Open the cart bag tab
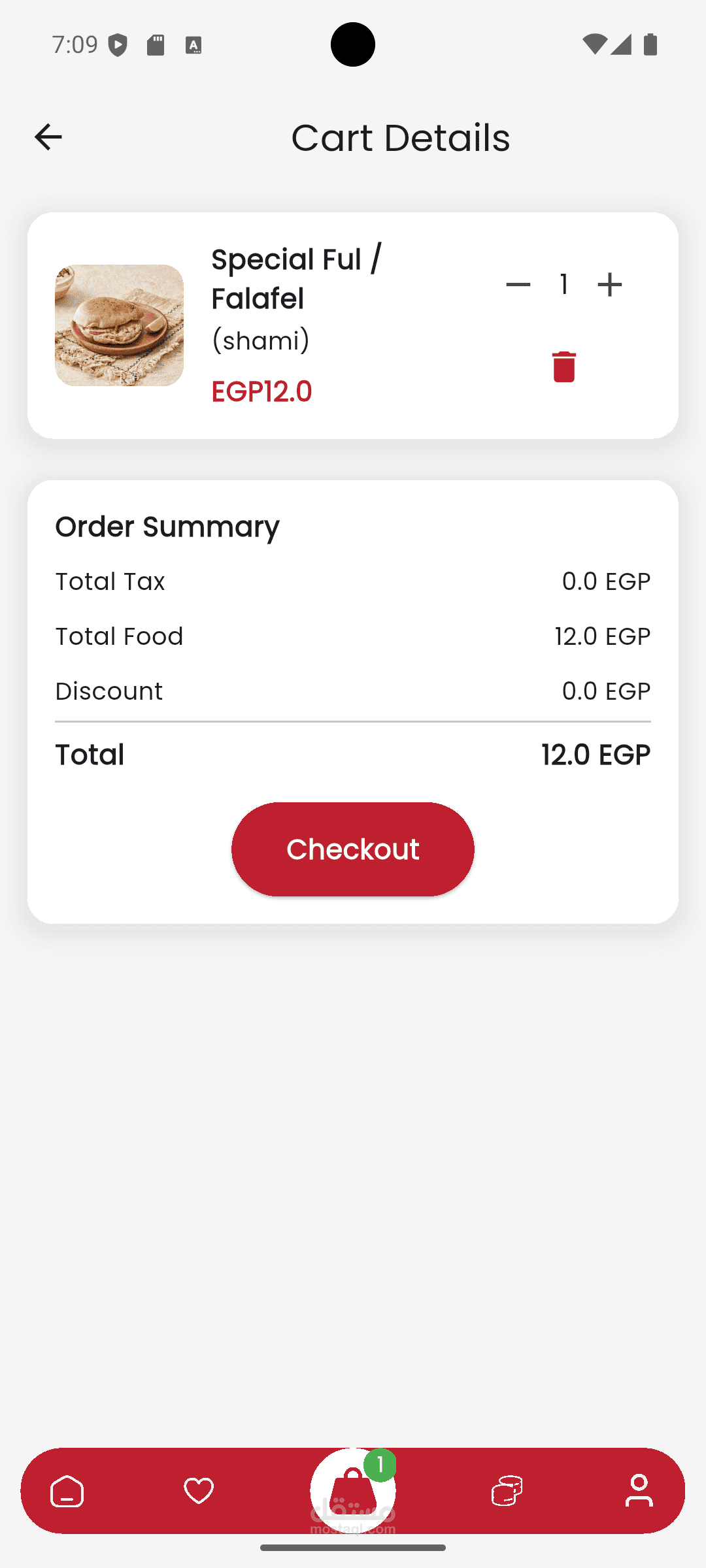Viewport: 706px width, 1568px height. [x=353, y=1491]
